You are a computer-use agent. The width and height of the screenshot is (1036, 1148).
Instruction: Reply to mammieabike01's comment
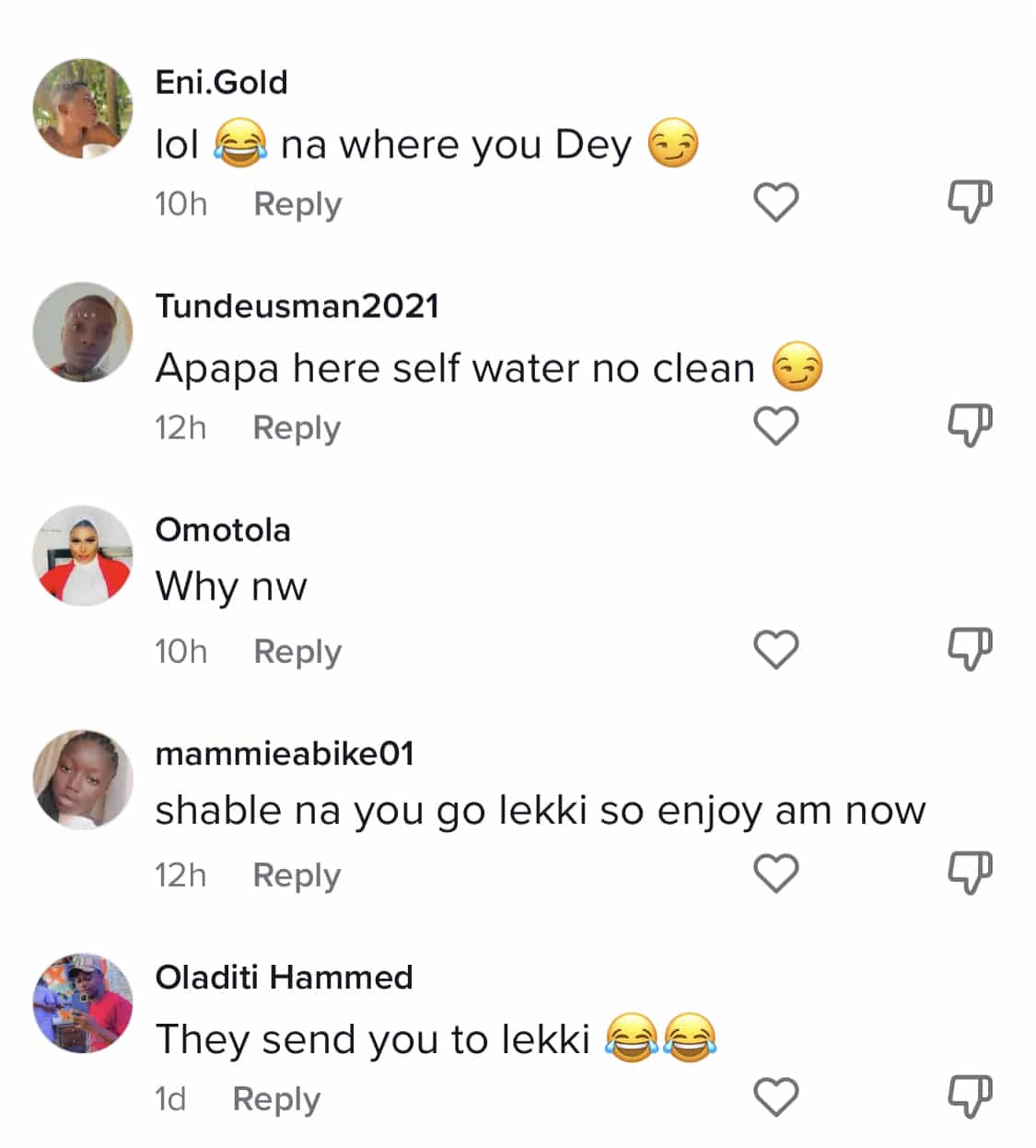tap(296, 875)
